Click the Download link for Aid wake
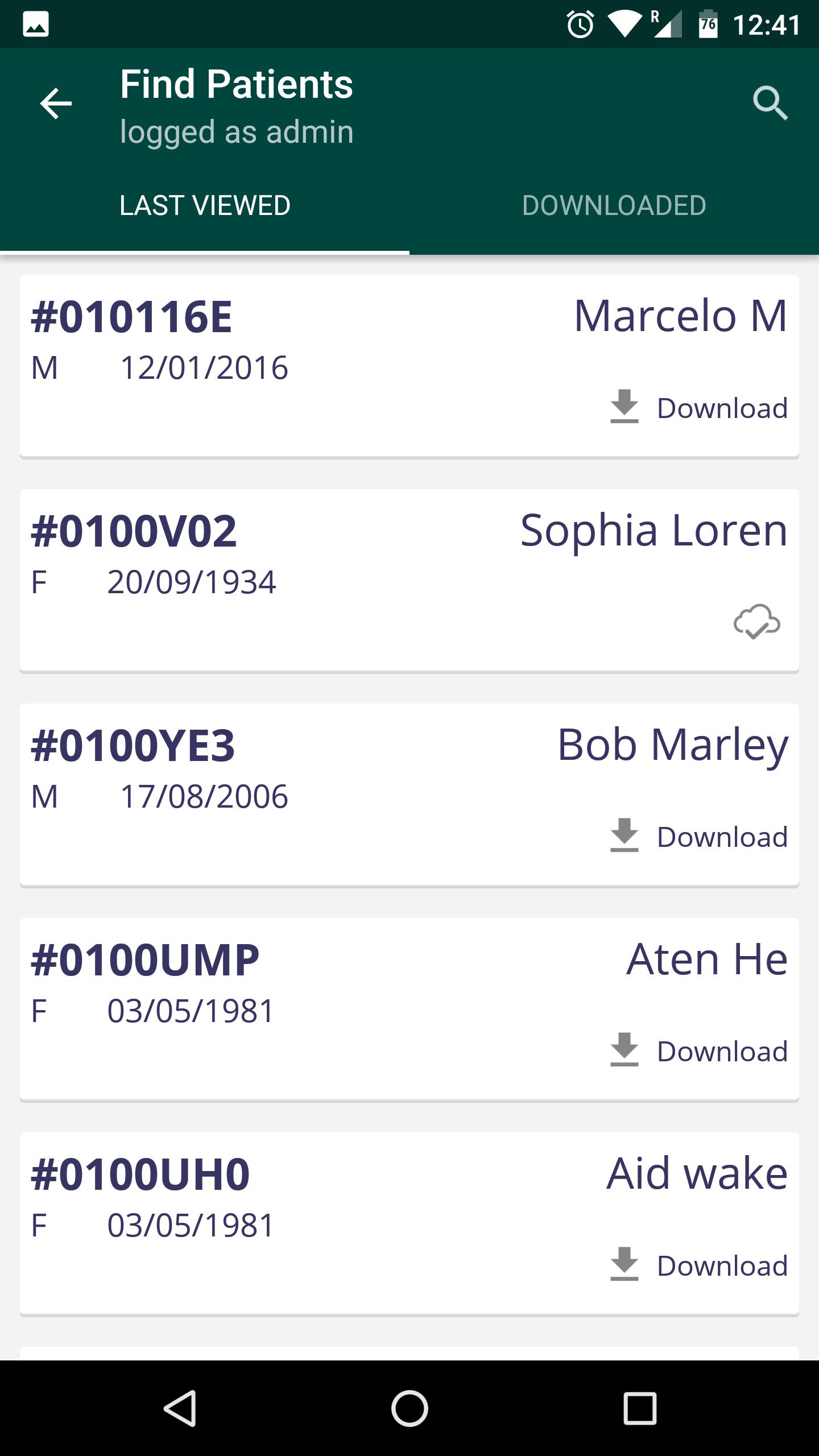This screenshot has height=1456, width=819. (722, 1266)
